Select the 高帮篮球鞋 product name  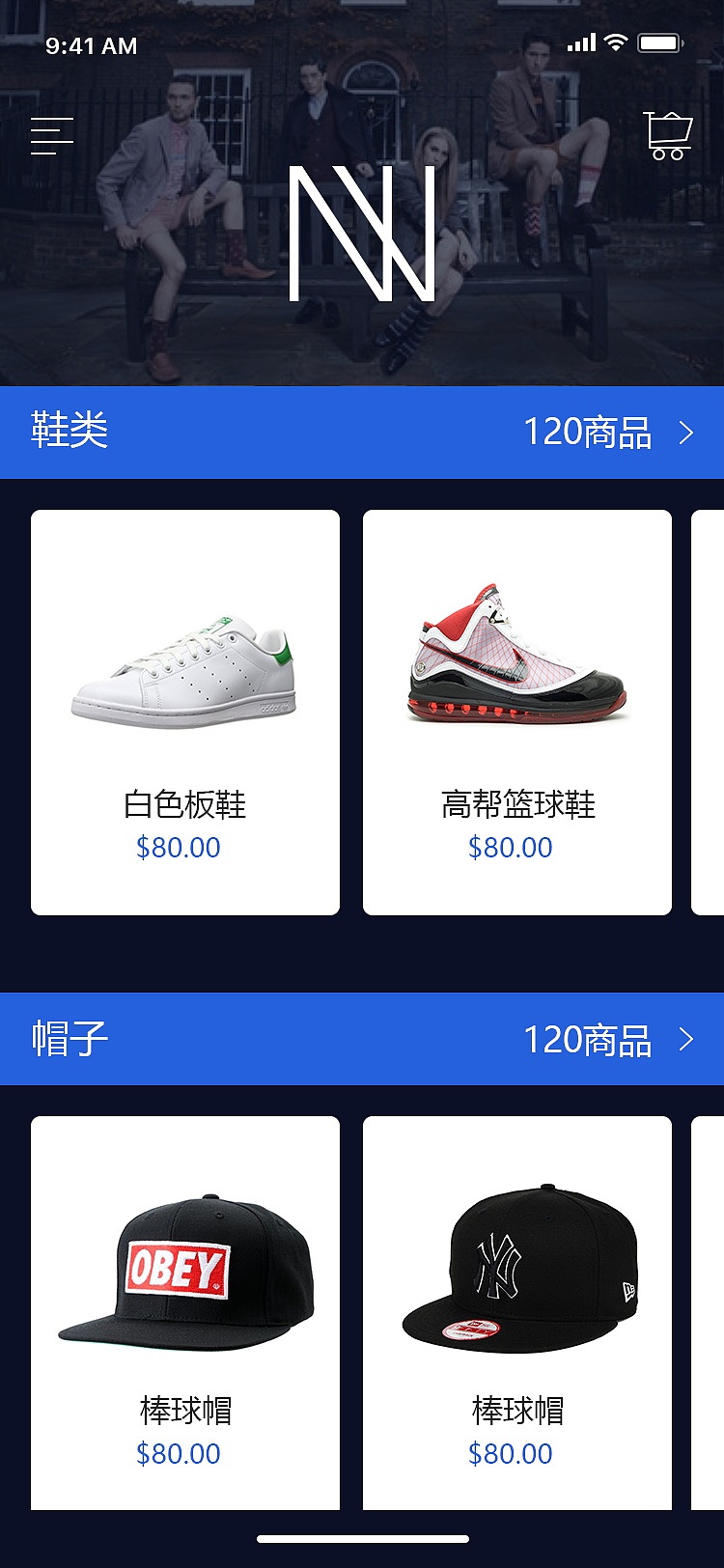tap(518, 802)
